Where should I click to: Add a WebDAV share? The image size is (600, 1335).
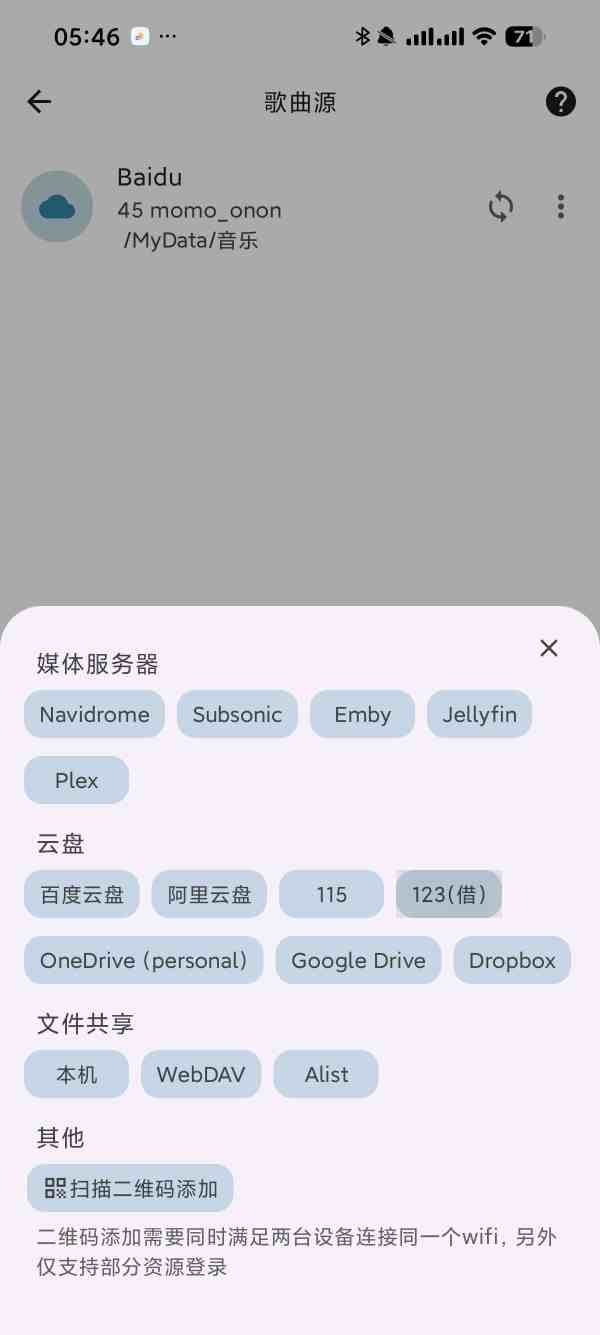coord(201,1074)
